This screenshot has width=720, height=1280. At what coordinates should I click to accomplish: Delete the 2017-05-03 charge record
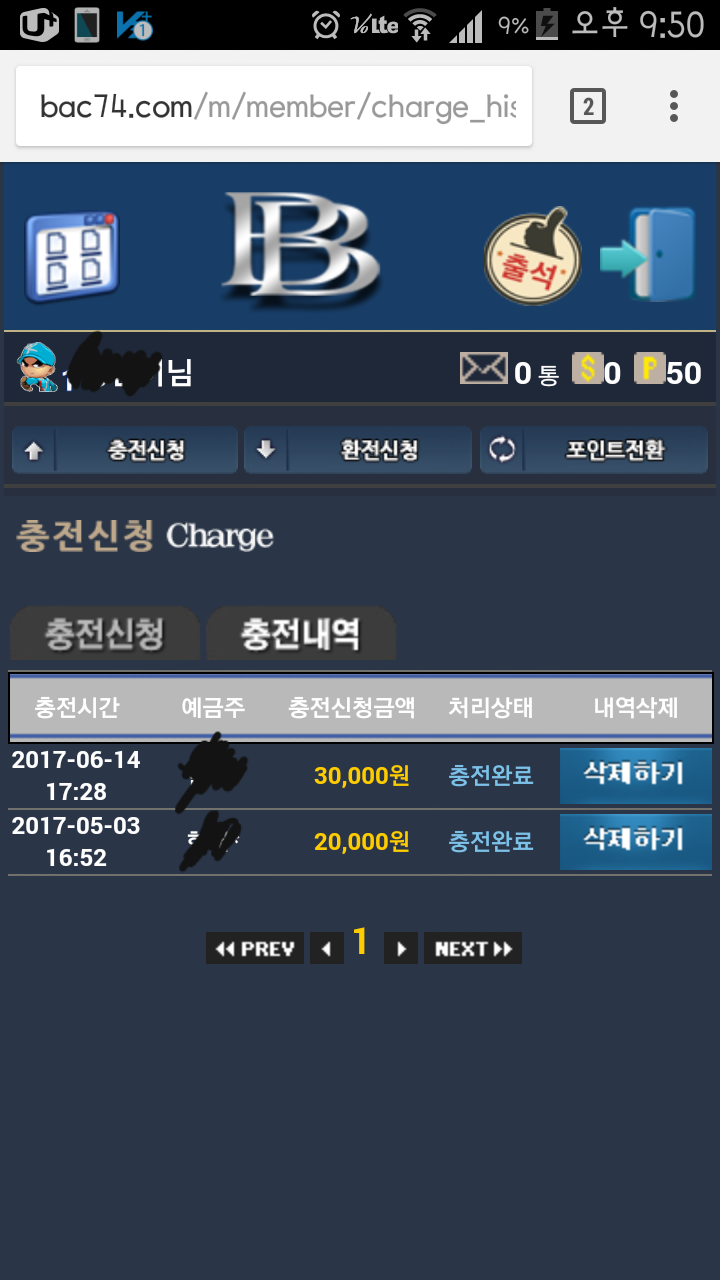(x=635, y=841)
